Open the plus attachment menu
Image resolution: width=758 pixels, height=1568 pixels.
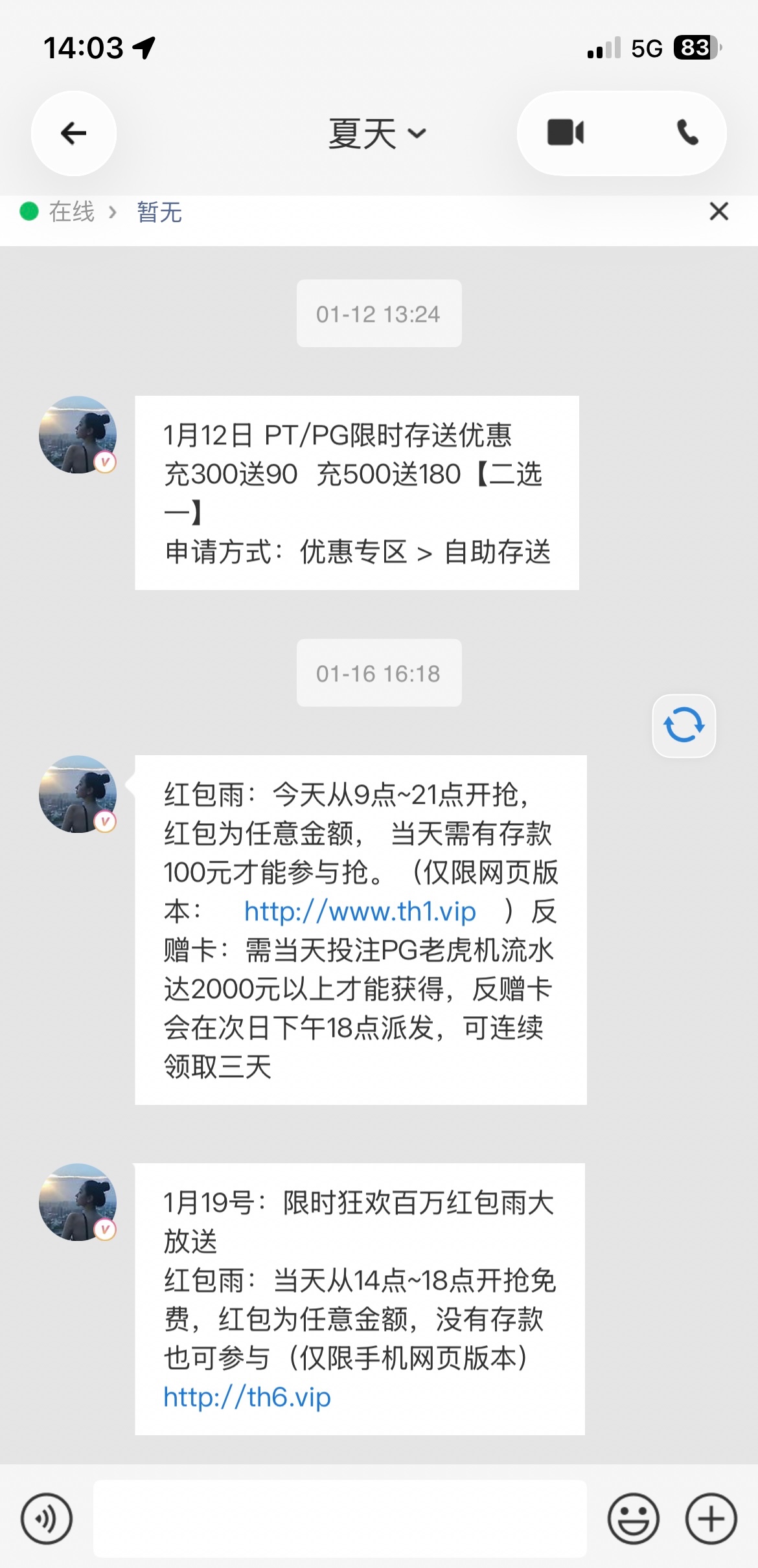pos(711,1518)
